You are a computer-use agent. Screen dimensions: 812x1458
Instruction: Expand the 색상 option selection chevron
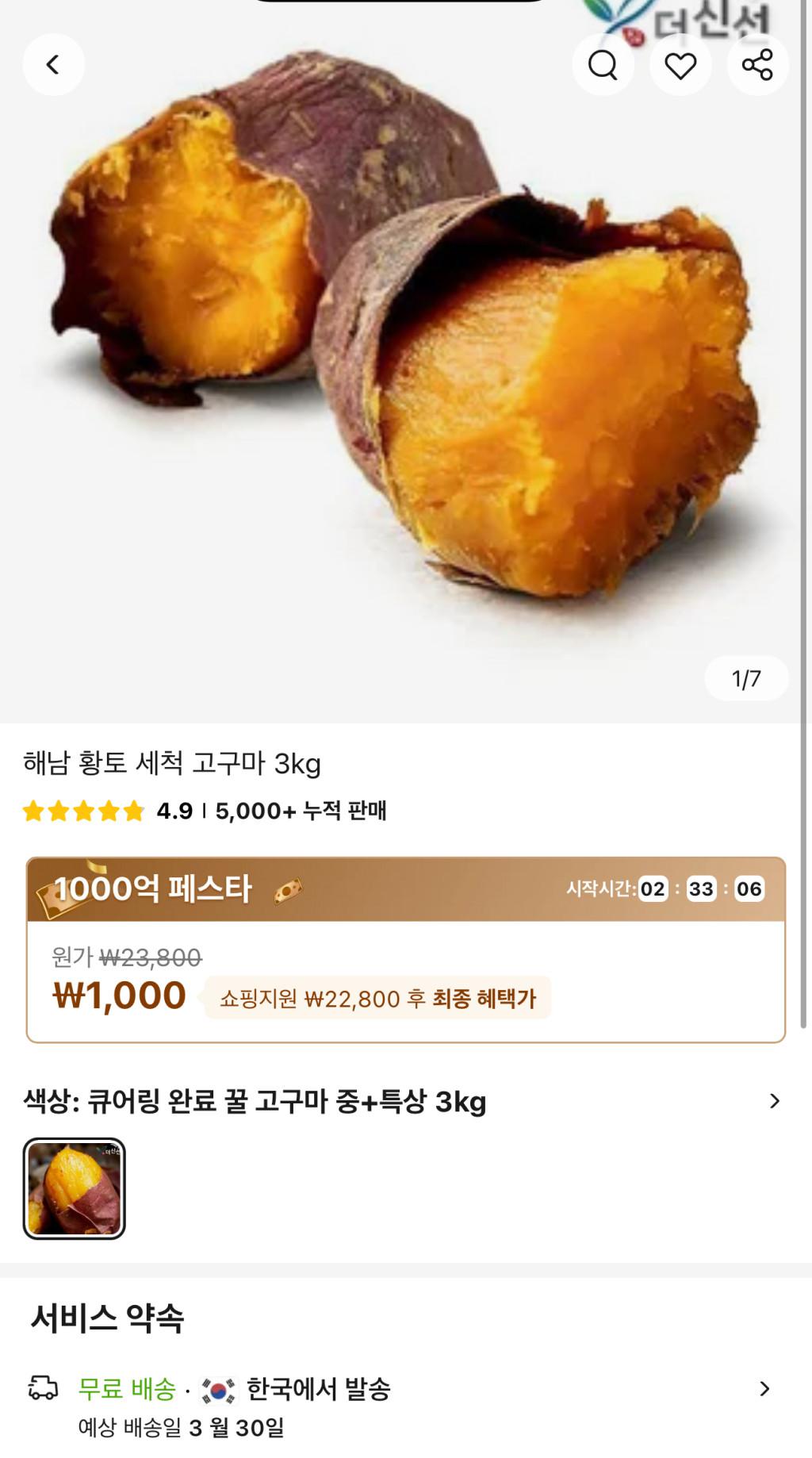[x=774, y=1101]
